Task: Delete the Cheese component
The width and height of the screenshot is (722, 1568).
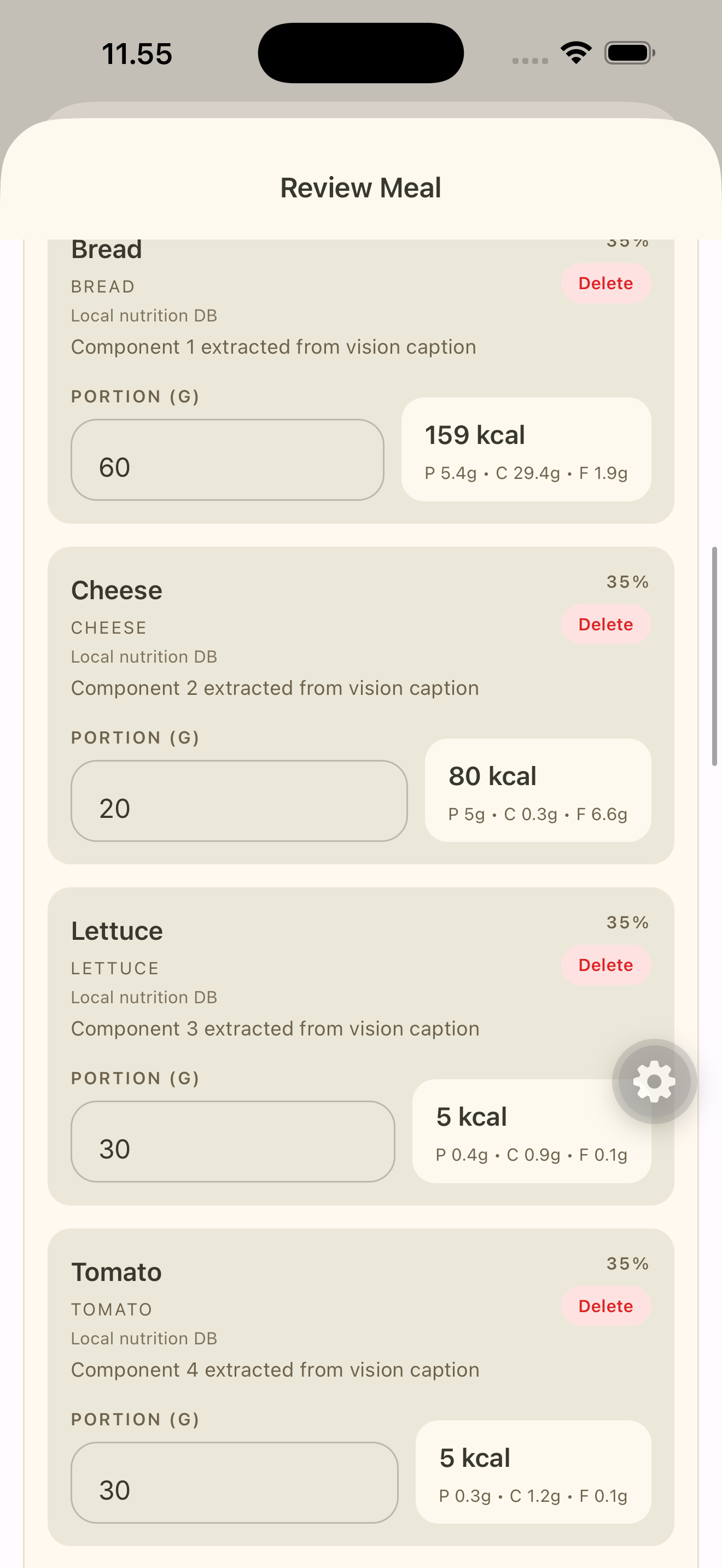Action: (x=604, y=624)
